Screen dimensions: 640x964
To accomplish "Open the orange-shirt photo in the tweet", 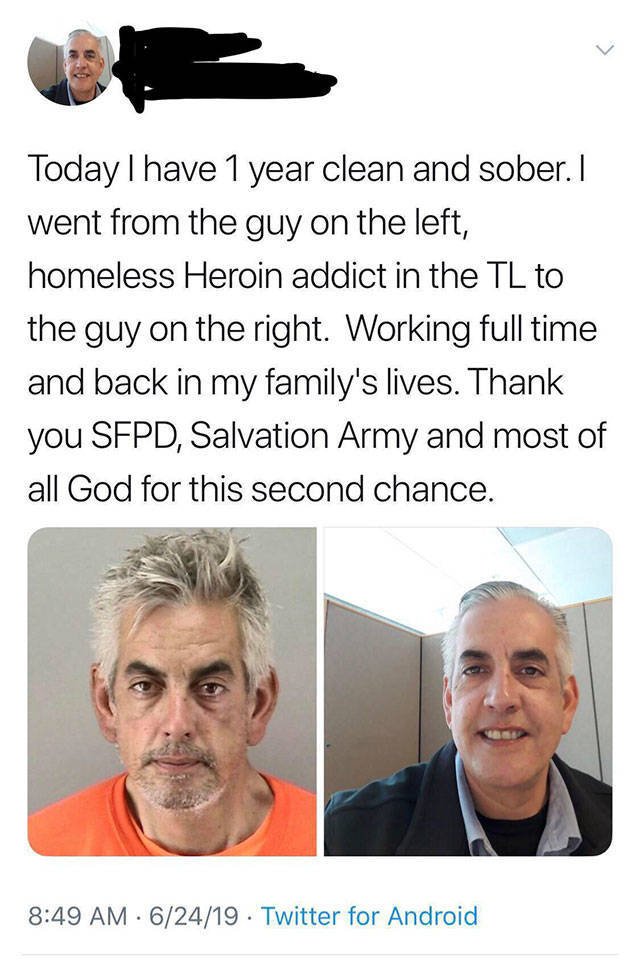I will [x=172, y=691].
